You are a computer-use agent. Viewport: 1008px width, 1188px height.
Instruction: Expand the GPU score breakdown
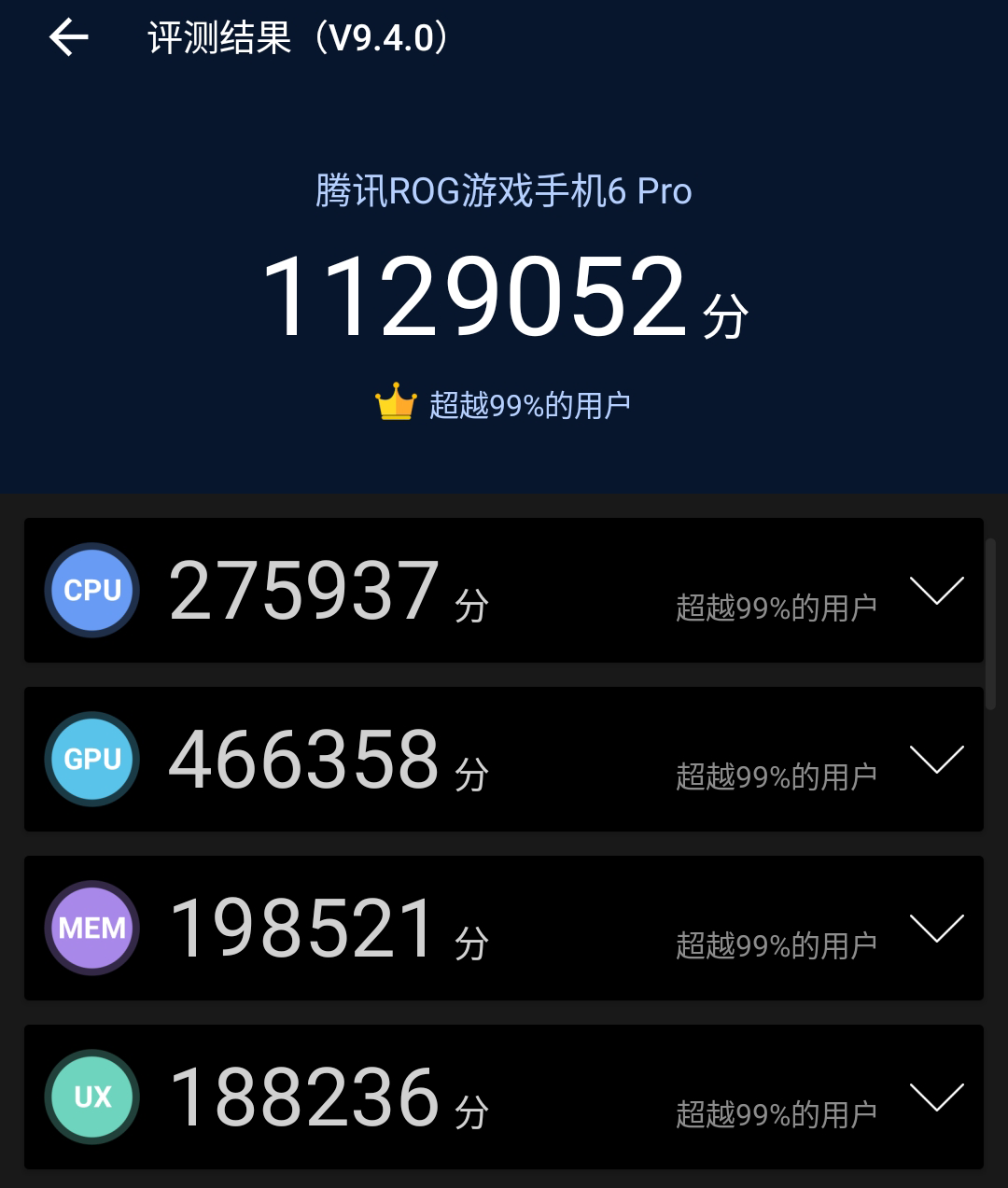[x=936, y=760]
